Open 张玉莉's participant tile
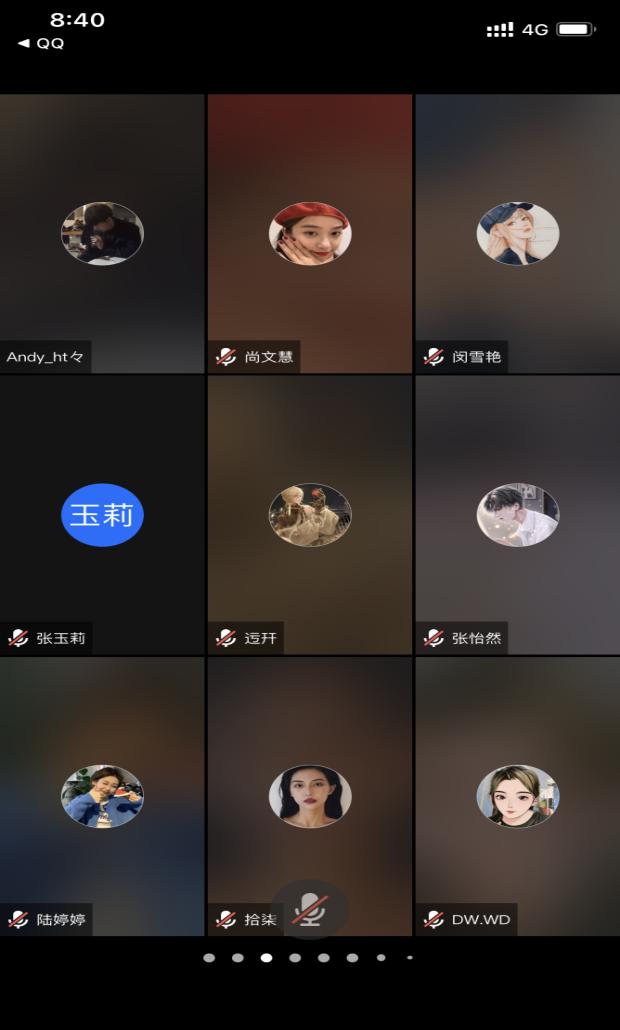 [x=102, y=515]
